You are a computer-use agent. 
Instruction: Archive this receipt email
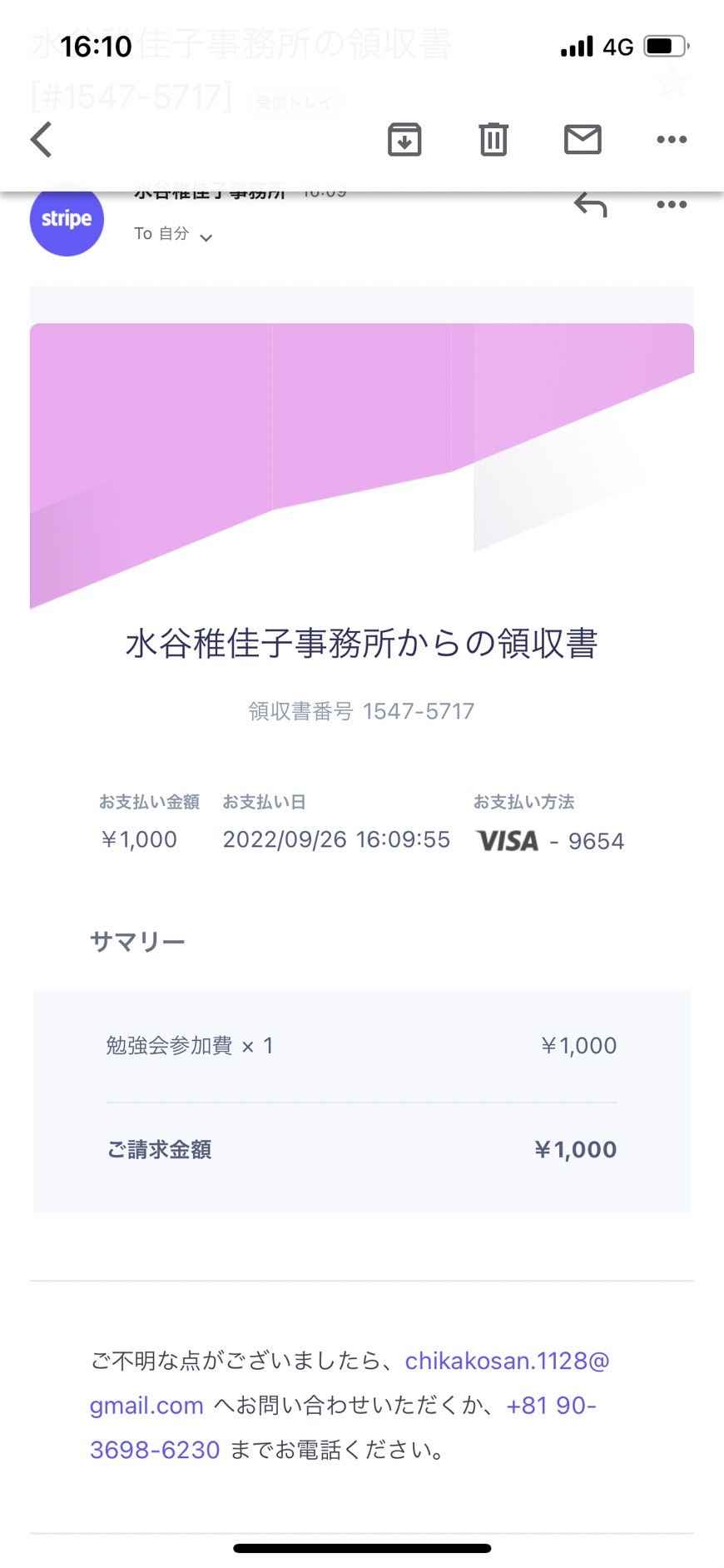coord(404,139)
